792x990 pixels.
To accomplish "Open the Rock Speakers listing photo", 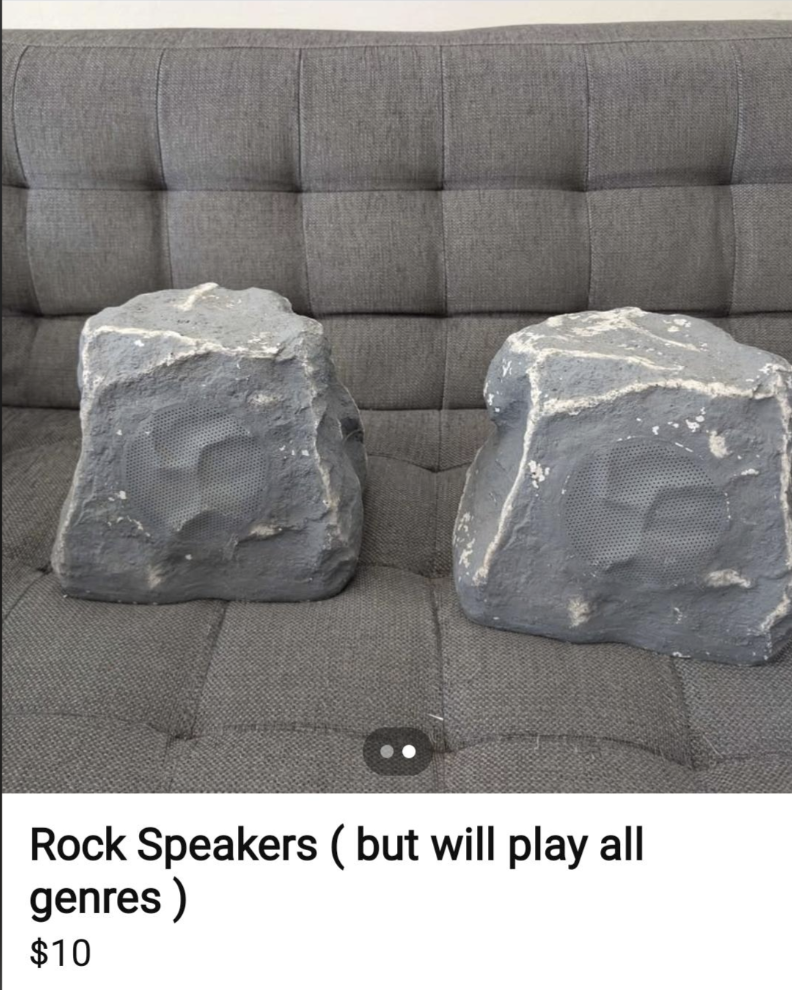I will click(x=396, y=400).
